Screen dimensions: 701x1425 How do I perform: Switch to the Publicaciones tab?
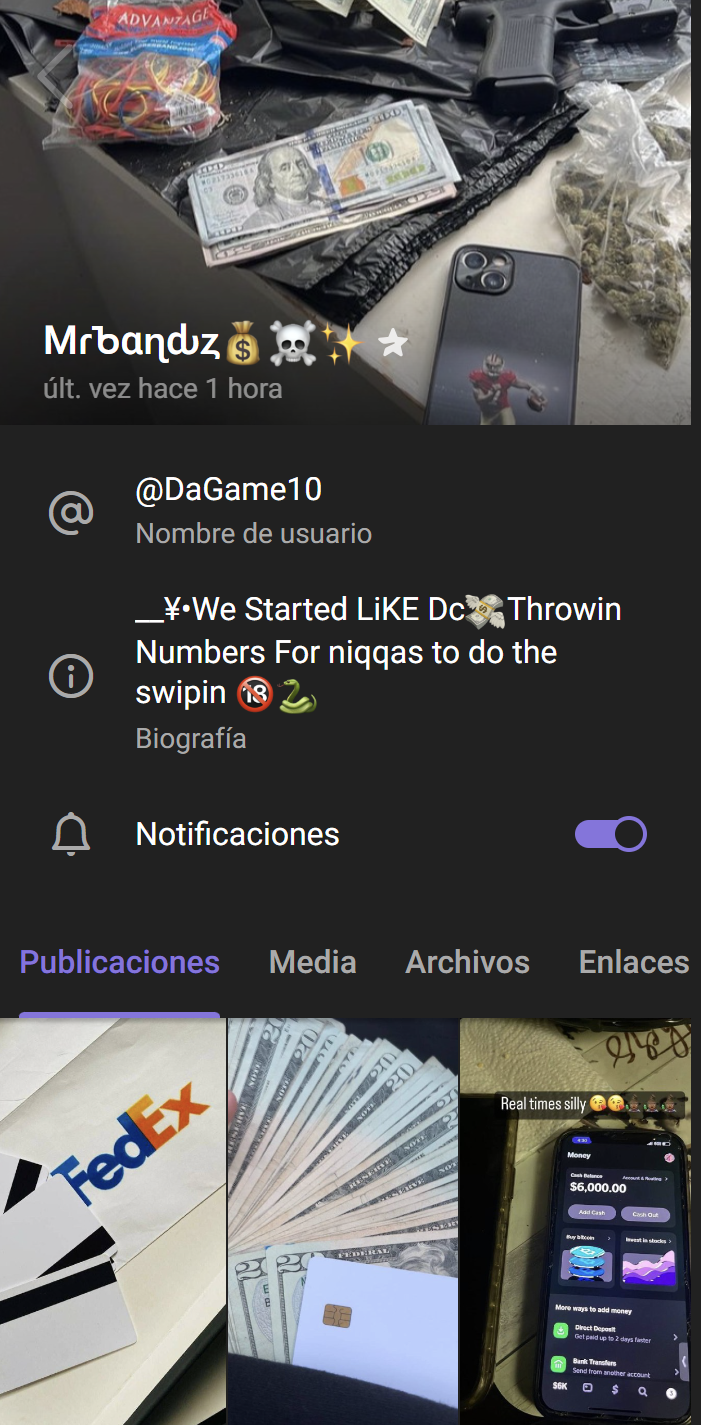tap(120, 962)
